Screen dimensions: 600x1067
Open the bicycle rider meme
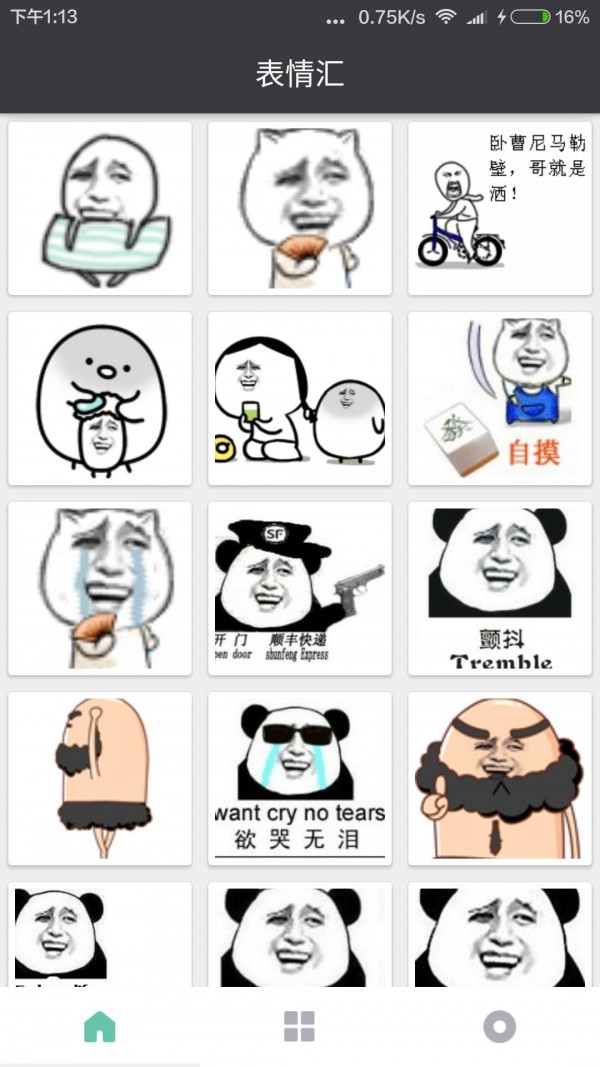499,209
